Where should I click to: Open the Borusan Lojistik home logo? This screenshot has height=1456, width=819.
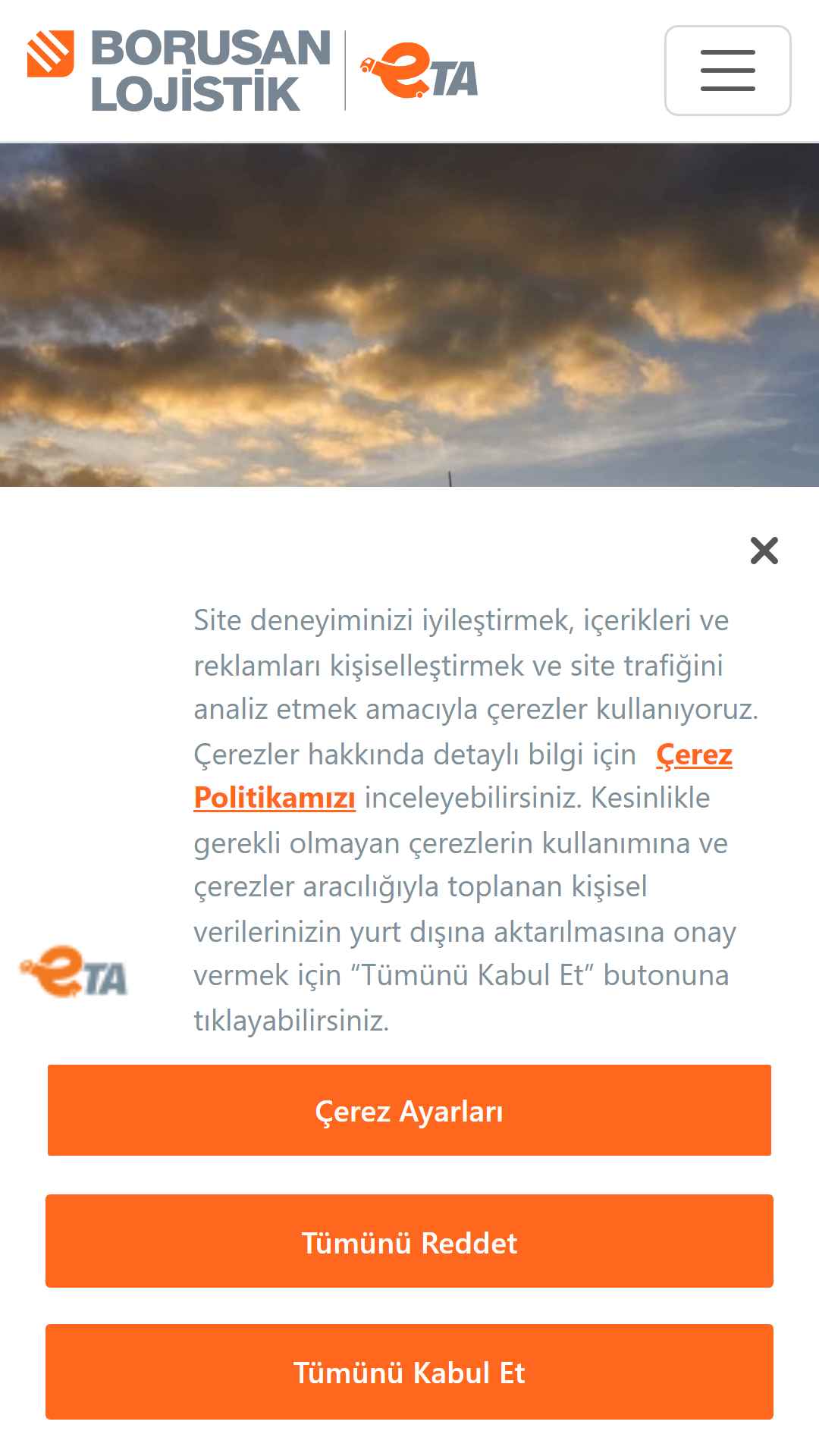tap(179, 71)
